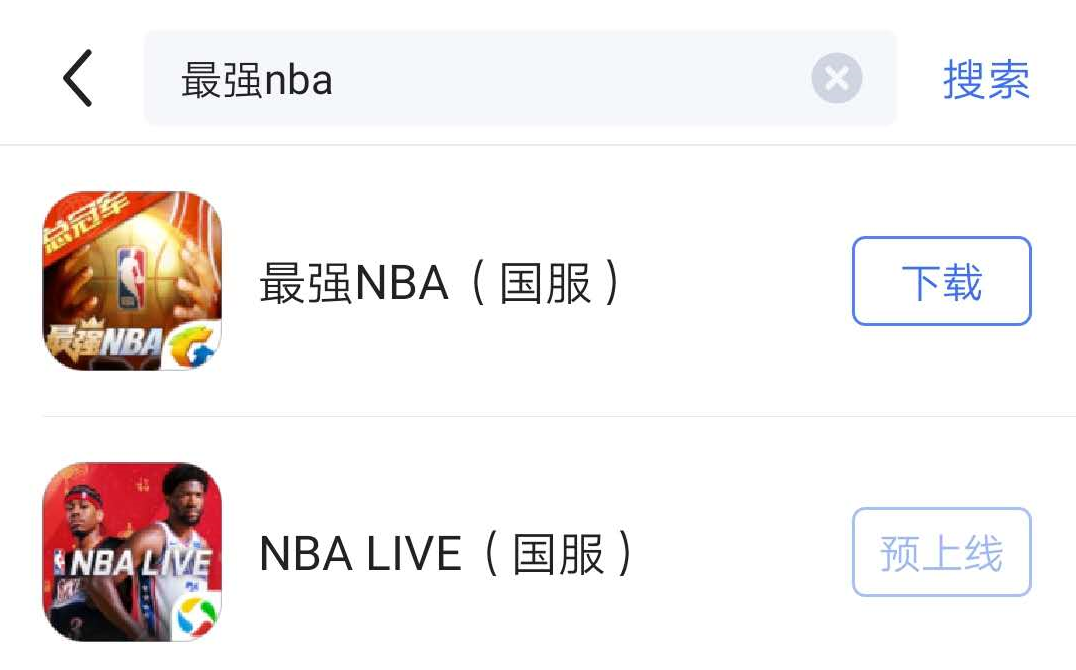Go back using the back arrow
This screenshot has height=670, width=1076.
point(78,78)
